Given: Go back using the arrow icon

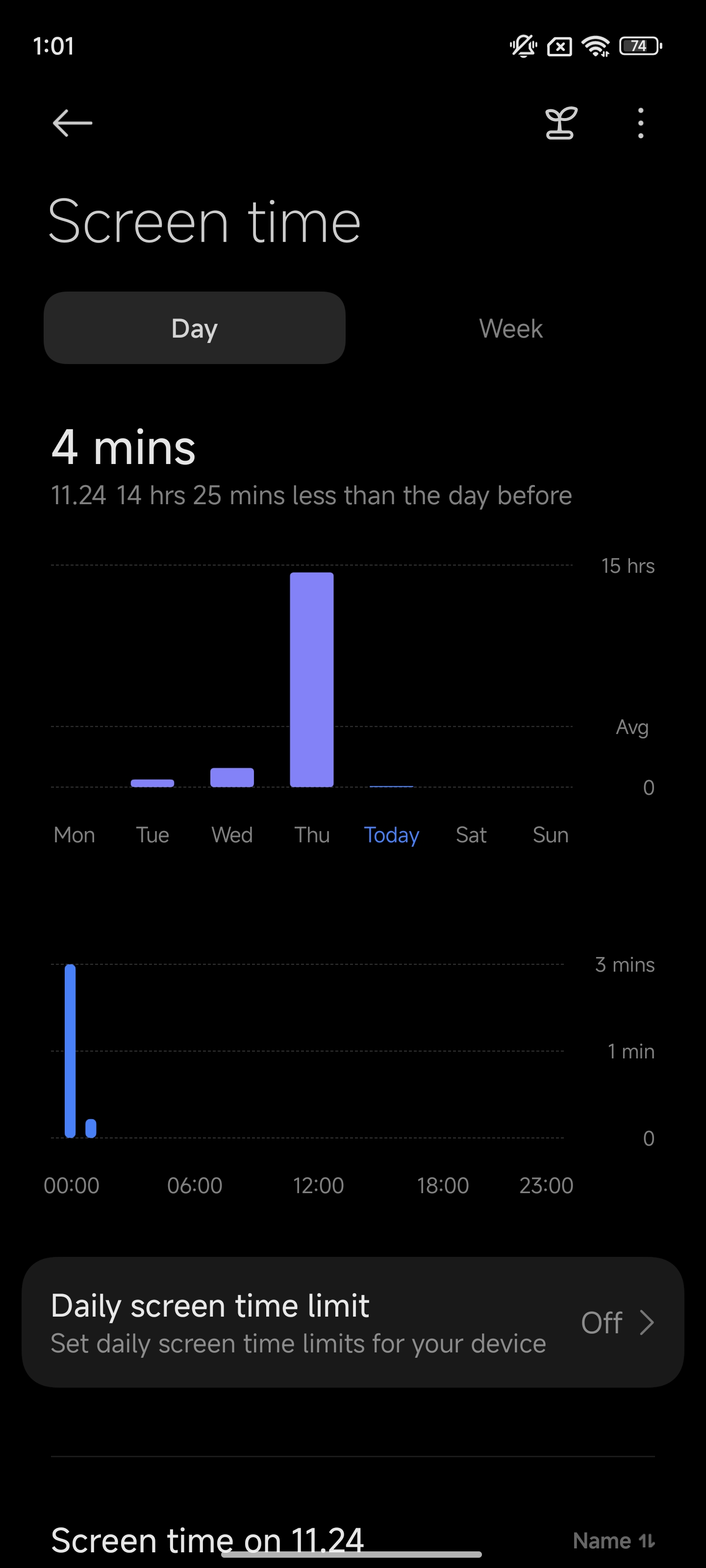Looking at the screenshot, I should (x=73, y=123).
